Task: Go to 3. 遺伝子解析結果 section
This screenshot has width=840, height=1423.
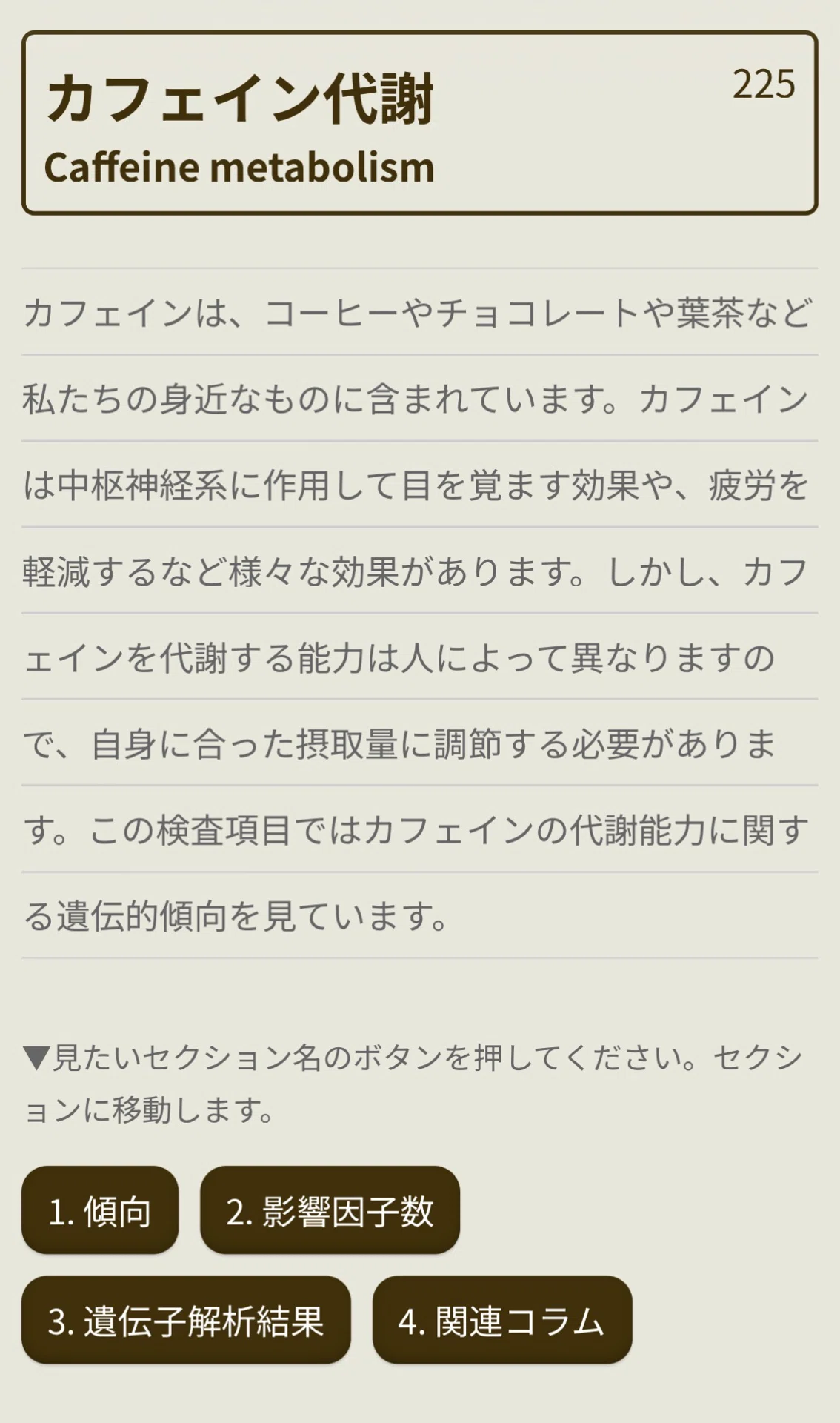Action: pyautogui.click(x=186, y=1320)
